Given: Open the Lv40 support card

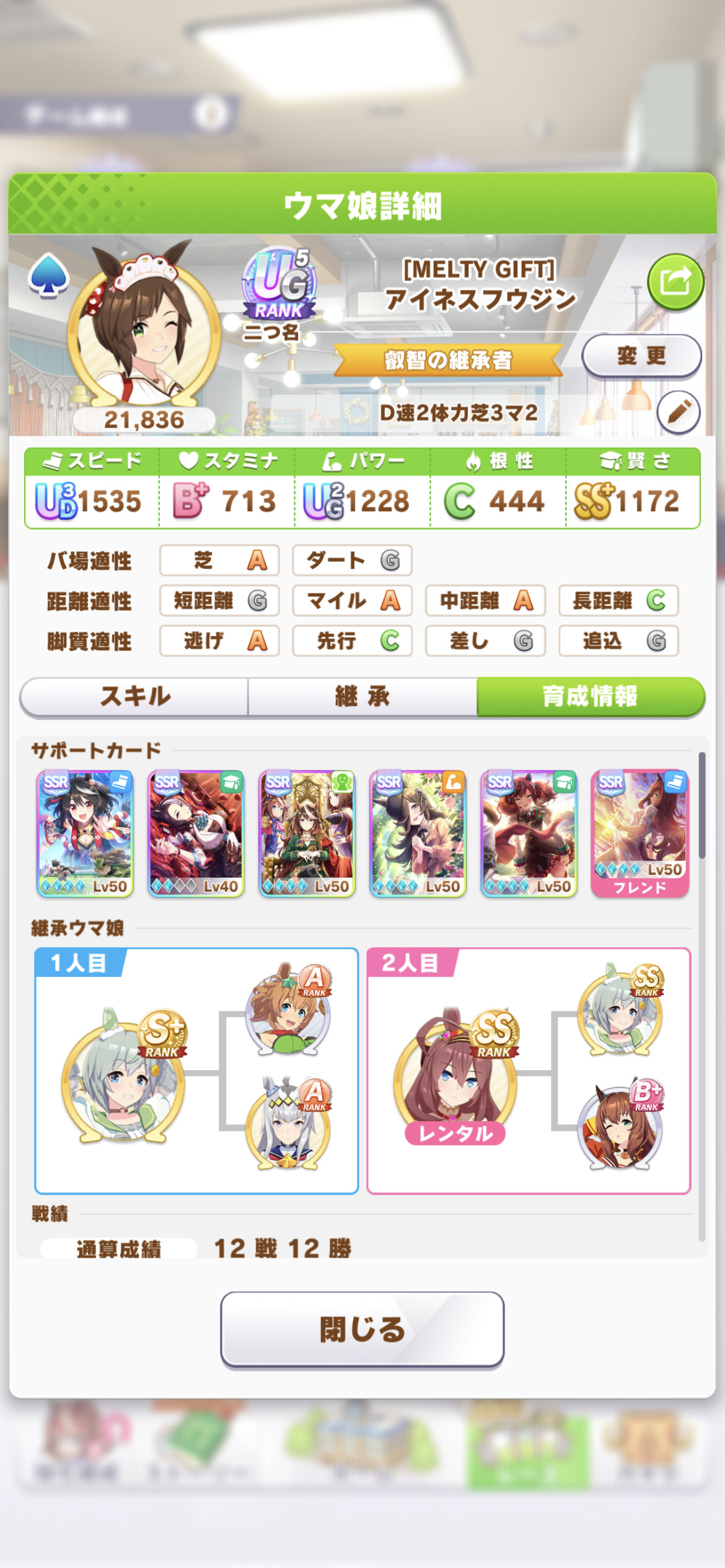Looking at the screenshot, I should [x=196, y=834].
